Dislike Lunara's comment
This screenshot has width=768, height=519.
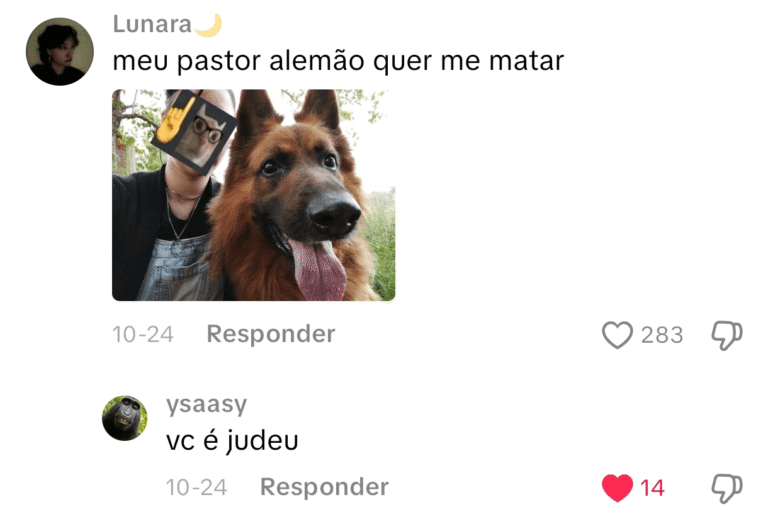(x=726, y=335)
